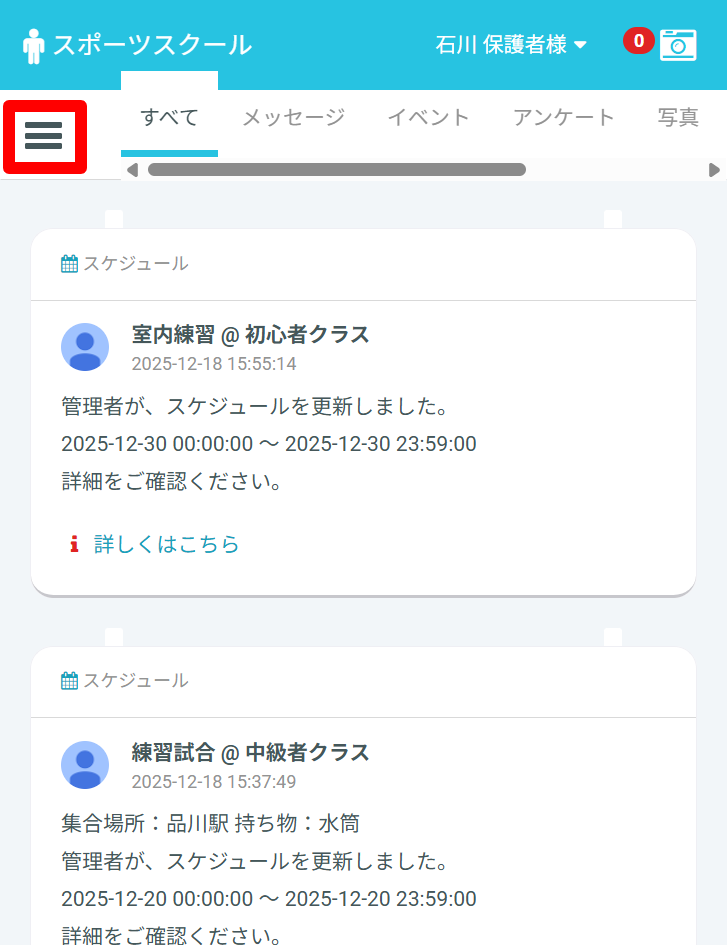
Task: Click the calendar icon on the second スケジュール card
Action: 68,679
